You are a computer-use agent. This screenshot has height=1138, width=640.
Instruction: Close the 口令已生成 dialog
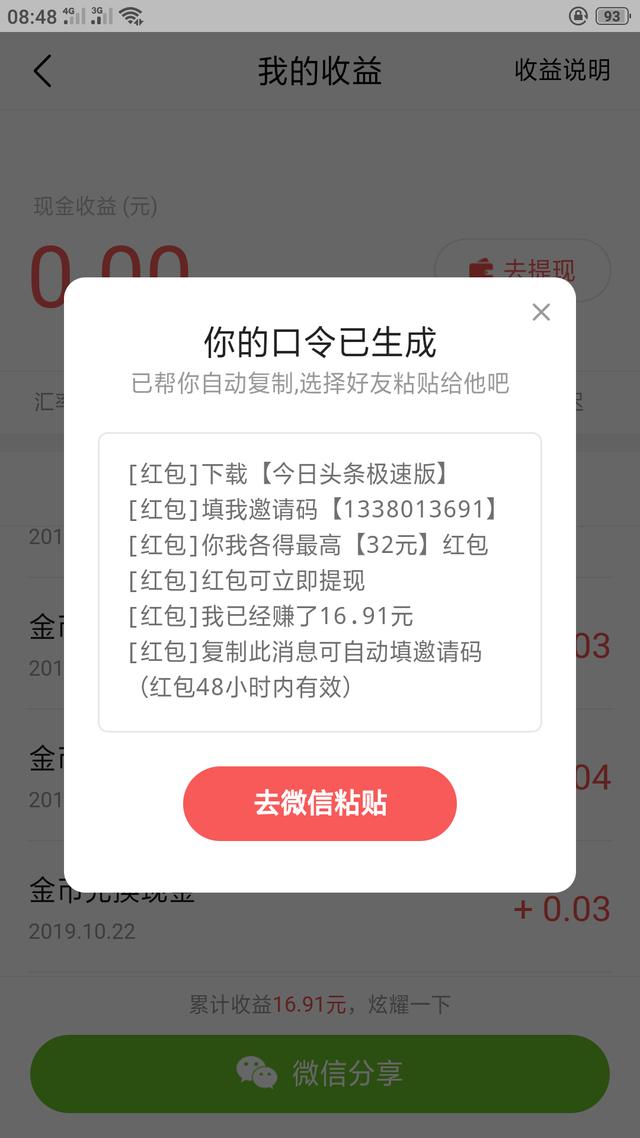541,312
